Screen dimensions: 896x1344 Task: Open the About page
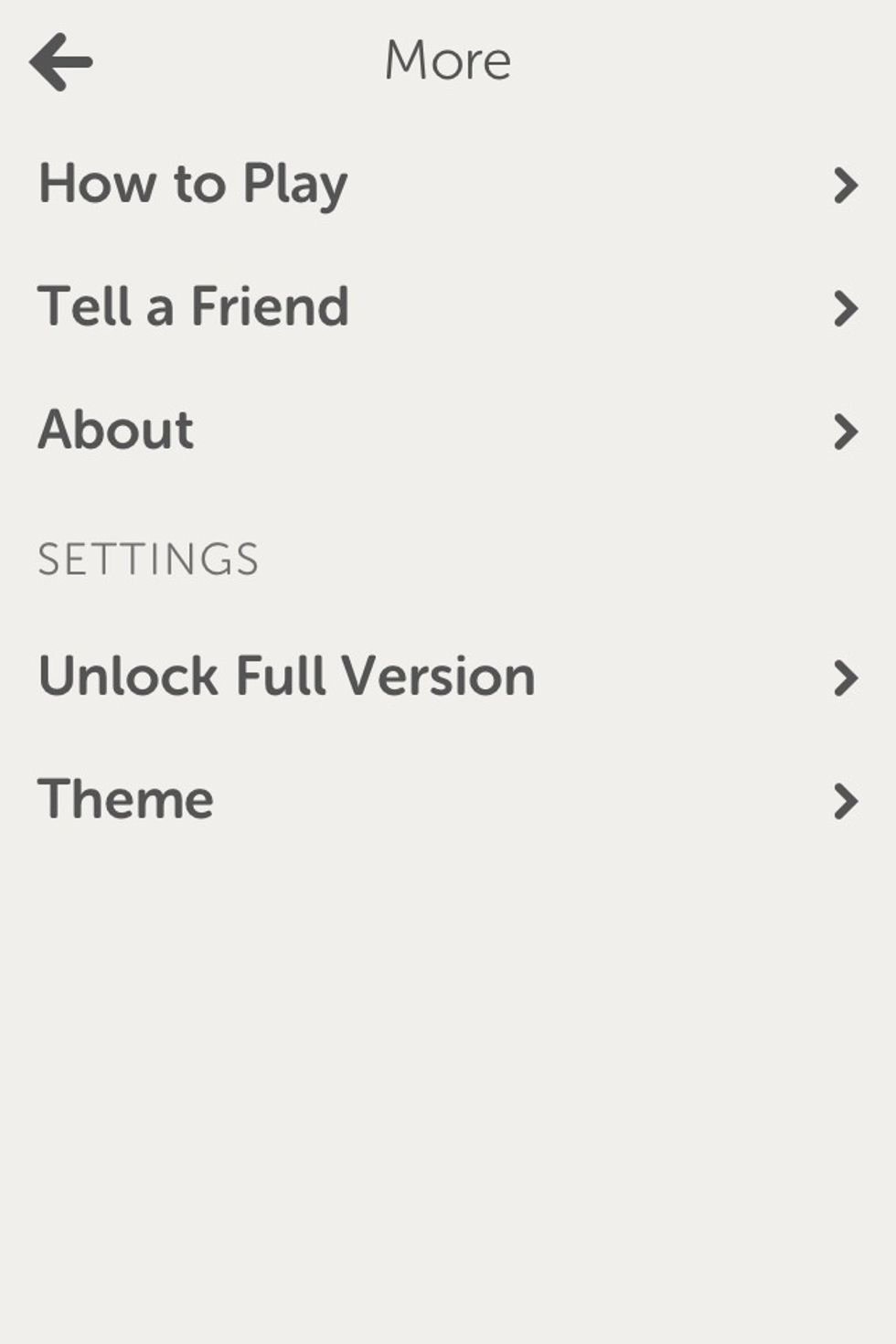[116, 430]
